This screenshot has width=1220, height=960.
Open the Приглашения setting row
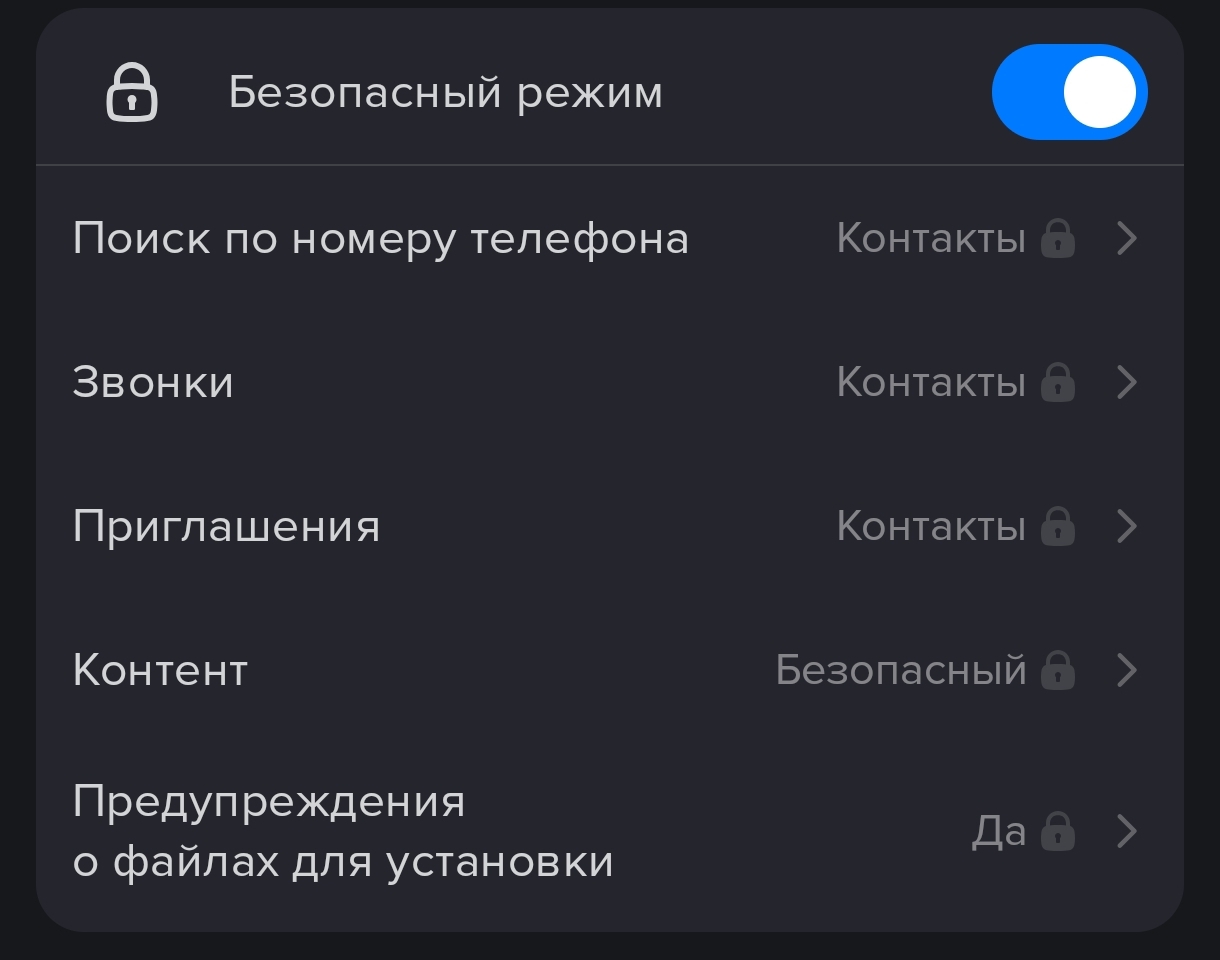(608, 527)
